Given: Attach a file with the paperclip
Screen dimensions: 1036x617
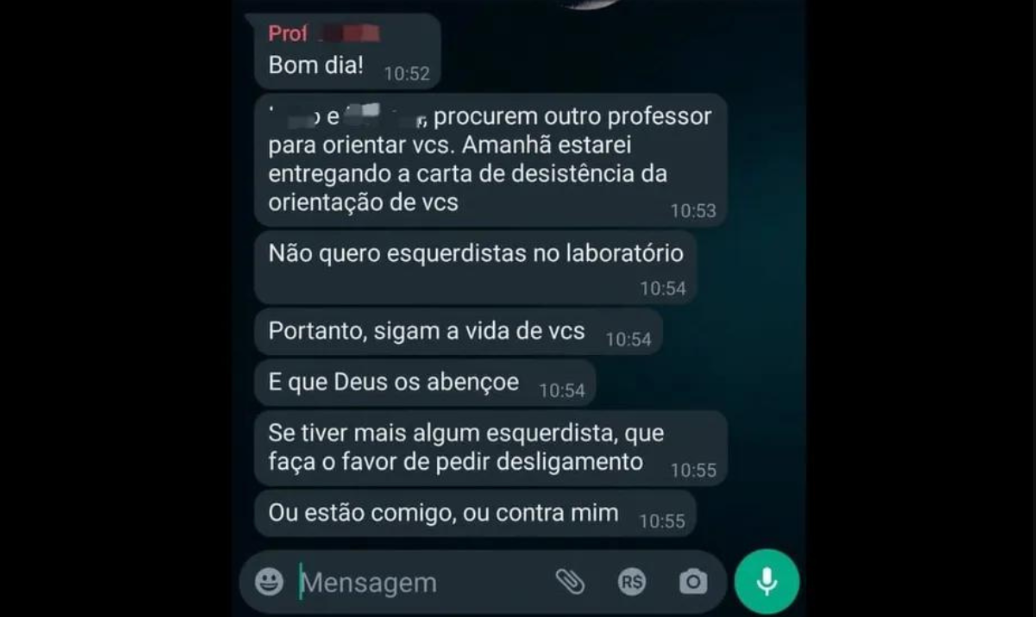Looking at the screenshot, I should click(x=570, y=581).
